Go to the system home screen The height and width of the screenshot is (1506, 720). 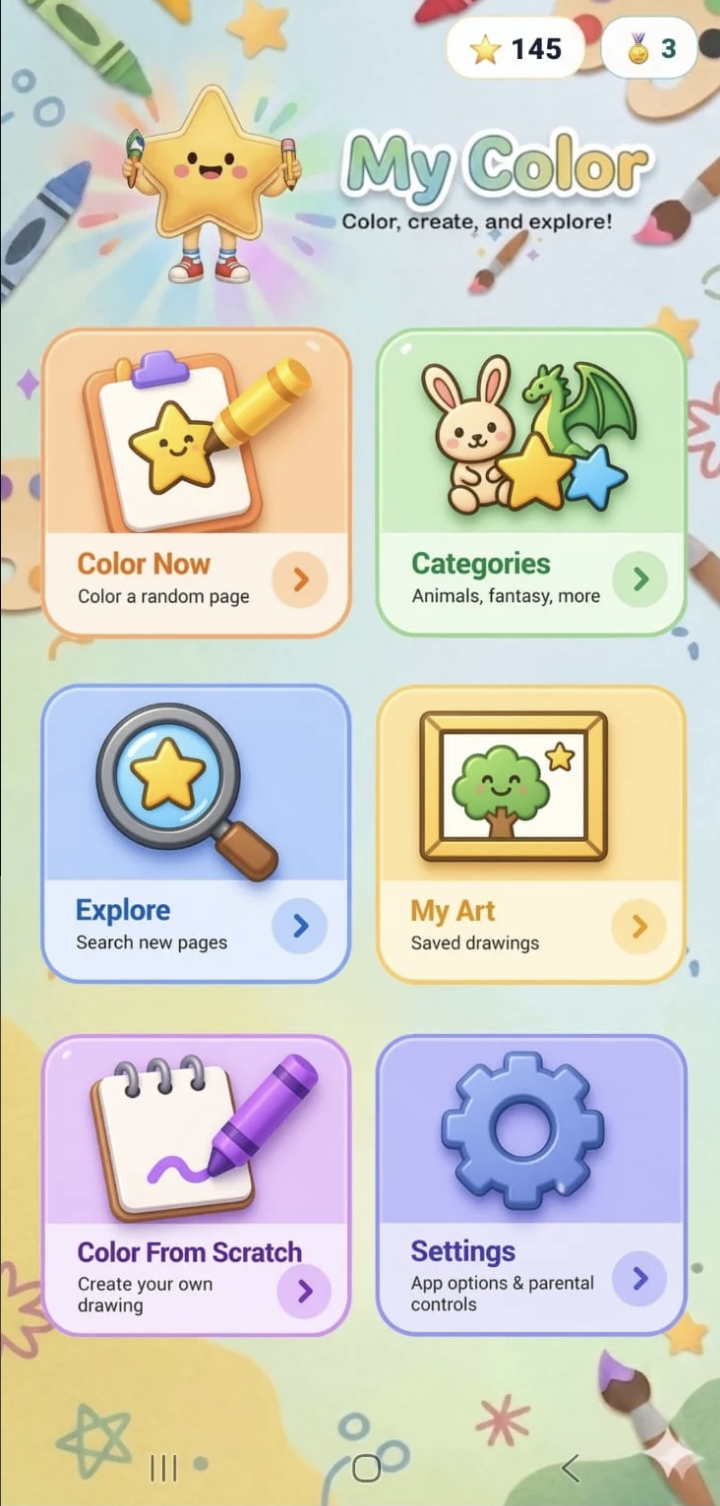(366, 1468)
